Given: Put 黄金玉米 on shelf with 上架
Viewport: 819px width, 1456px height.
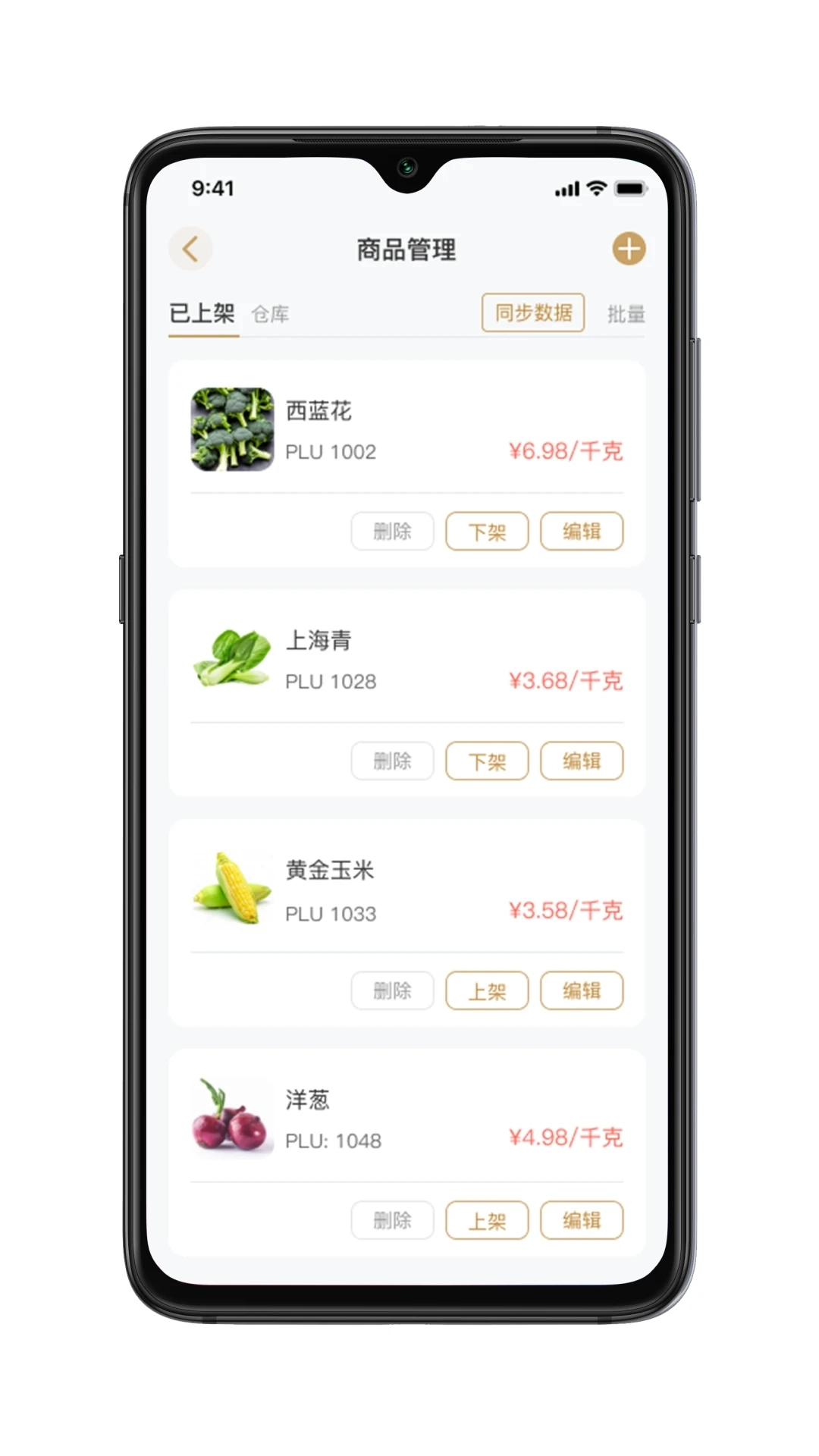Looking at the screenshot, I should (487, 990).
